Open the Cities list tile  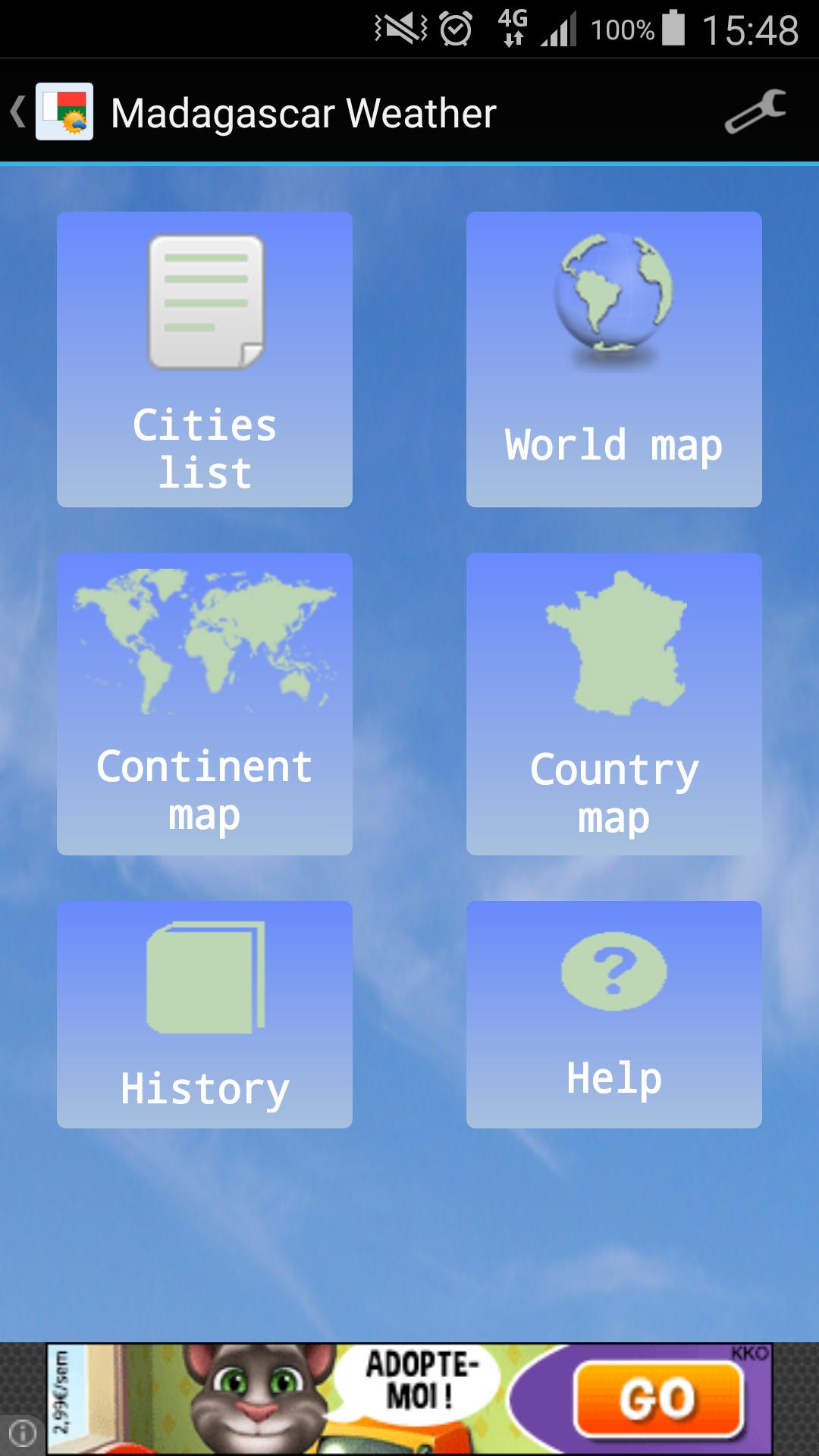(x=205, y=359)
